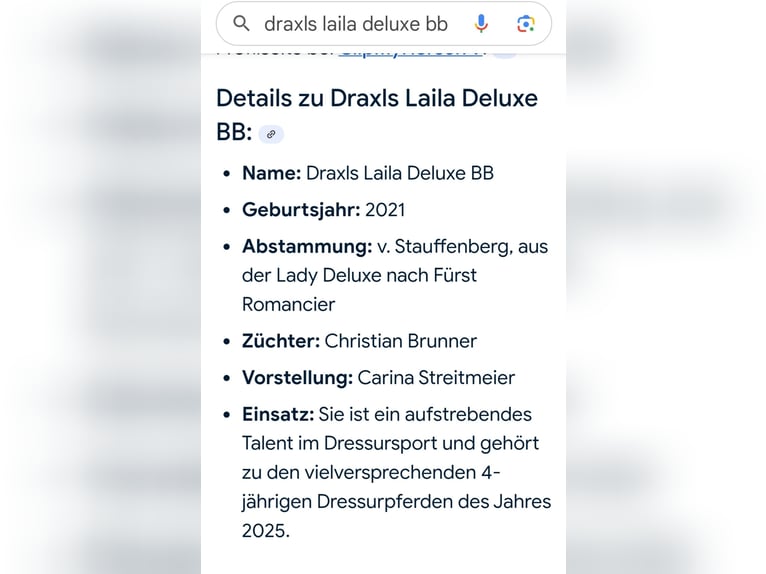The width and height of the screenshot is (766, 574).
Task: Open Google Lens camera search
Action: pos(526,24)
